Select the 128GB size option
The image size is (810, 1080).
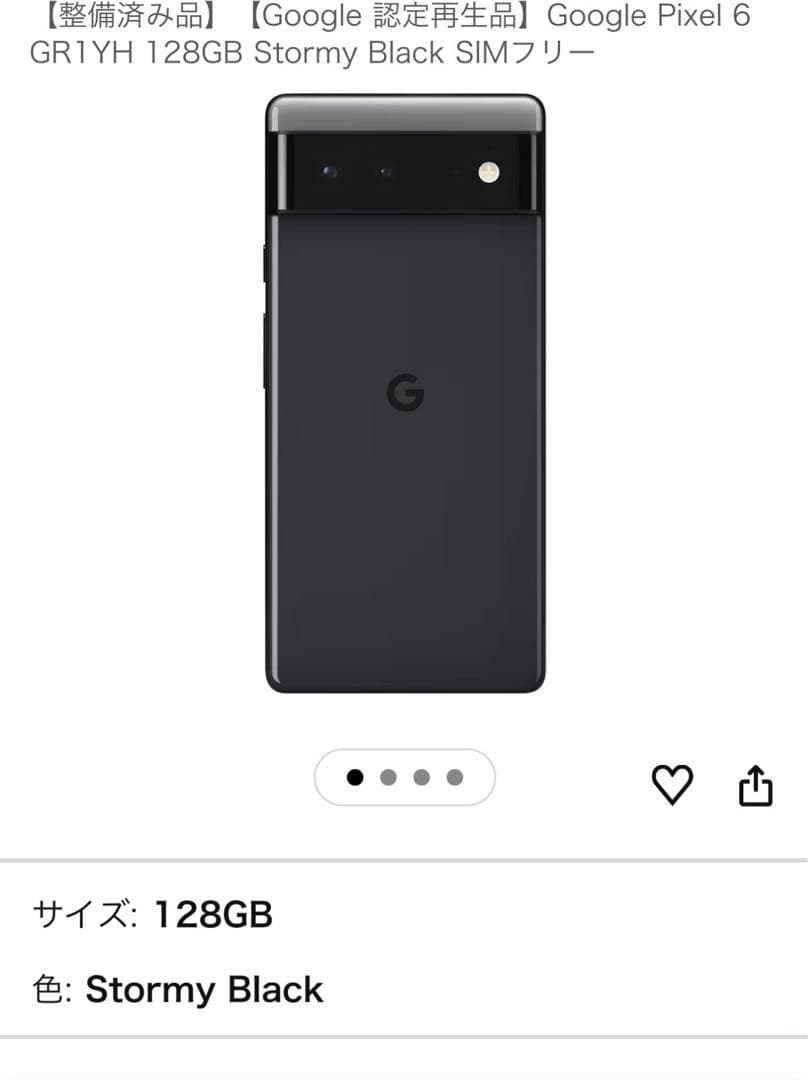[214, 914]
